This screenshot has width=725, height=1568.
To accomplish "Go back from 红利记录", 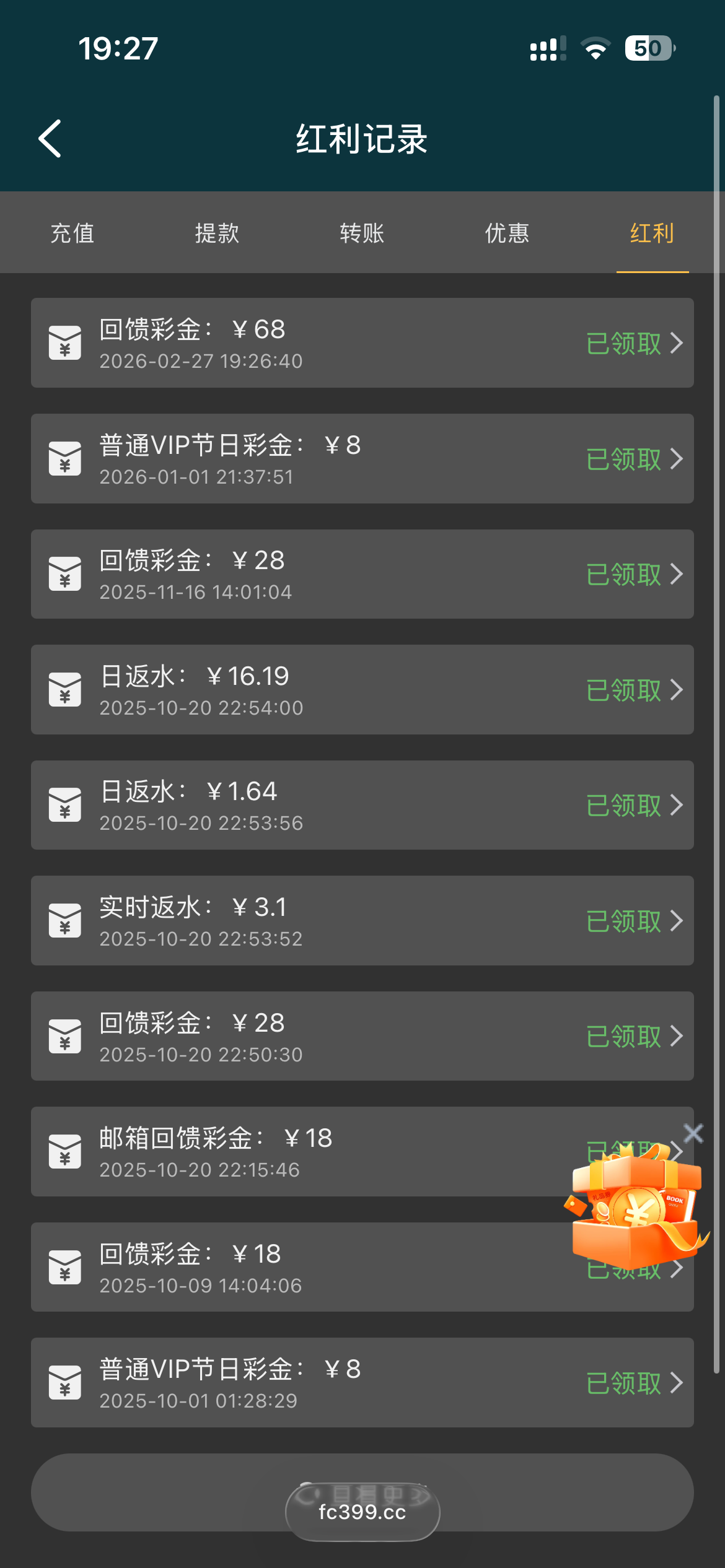I will click(50, 139).
